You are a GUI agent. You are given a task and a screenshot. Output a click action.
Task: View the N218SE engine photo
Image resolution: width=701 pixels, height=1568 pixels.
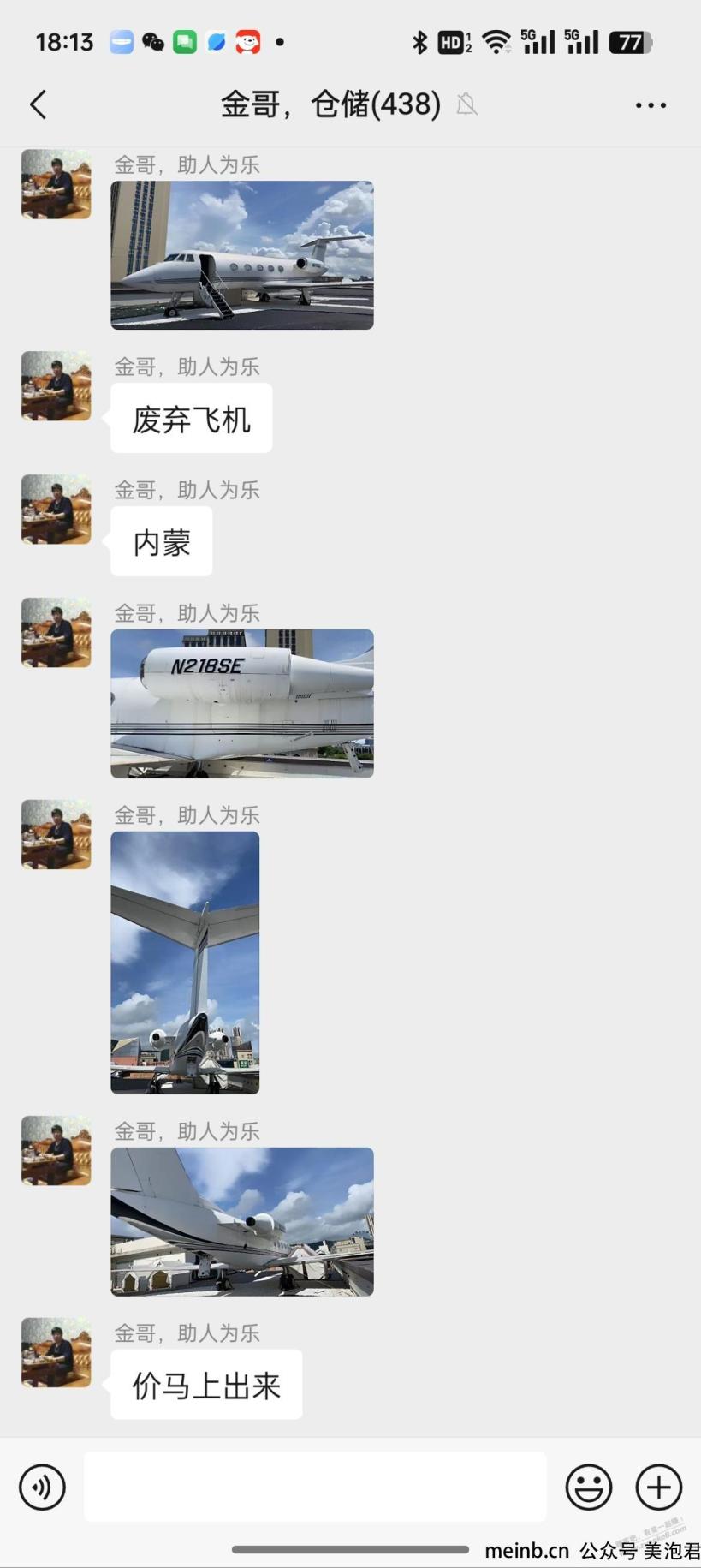242,704
